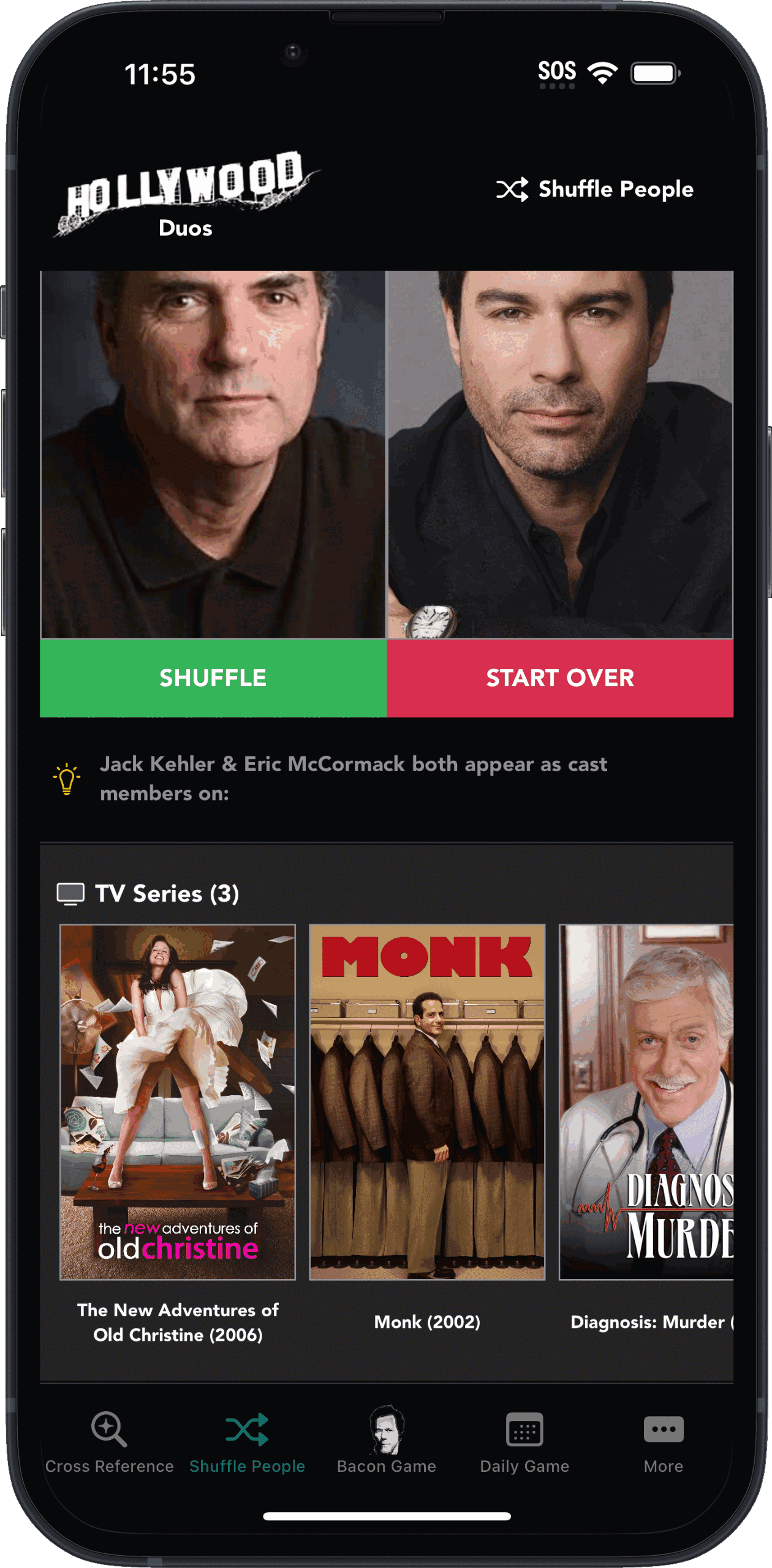Open the Daily Game tab
The height and width of the screenshot is (1568, 772).
pos(524,1442)
